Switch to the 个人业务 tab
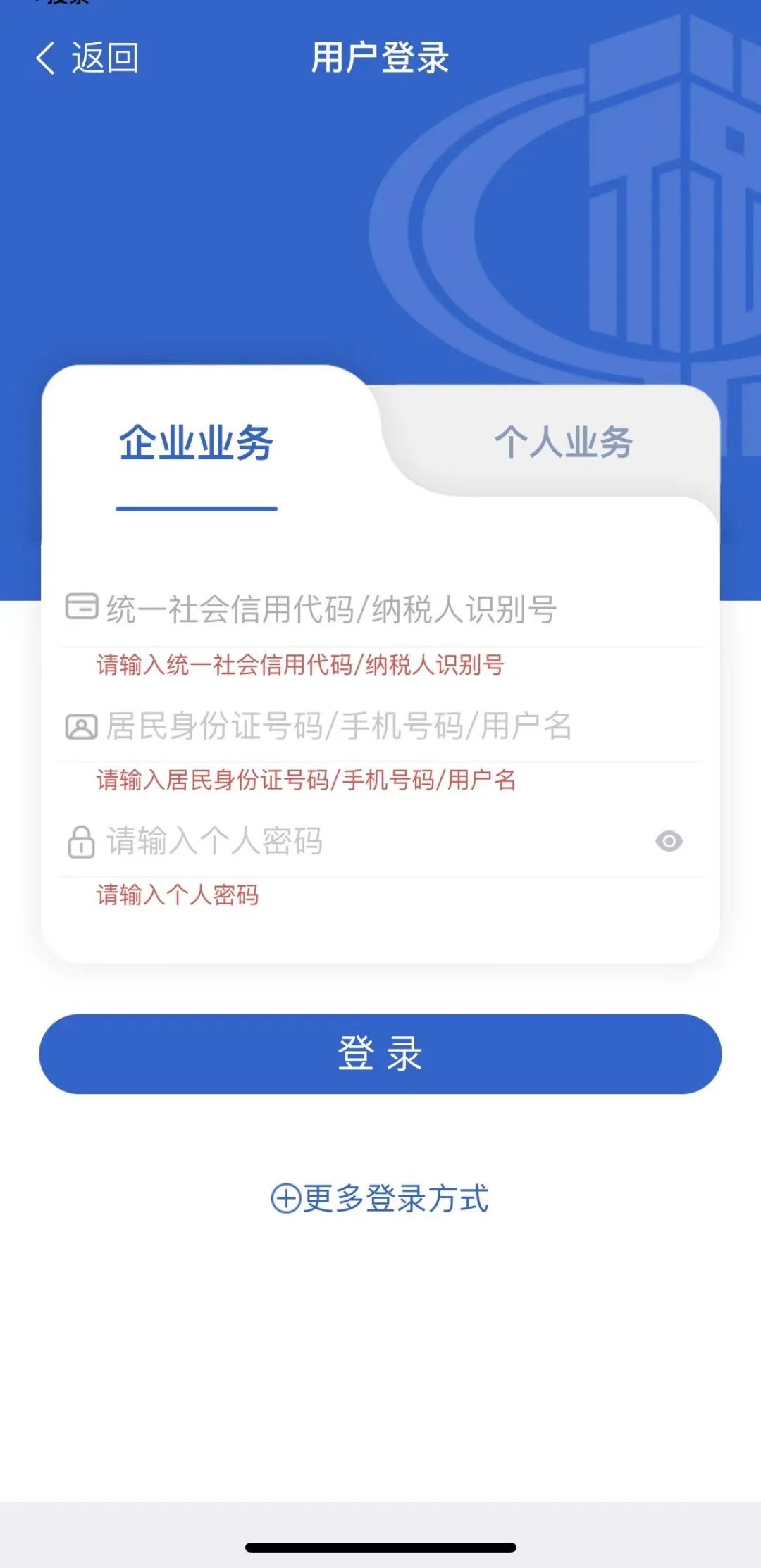The height and width of the screenshot is (1568, 761). (563, 442)
